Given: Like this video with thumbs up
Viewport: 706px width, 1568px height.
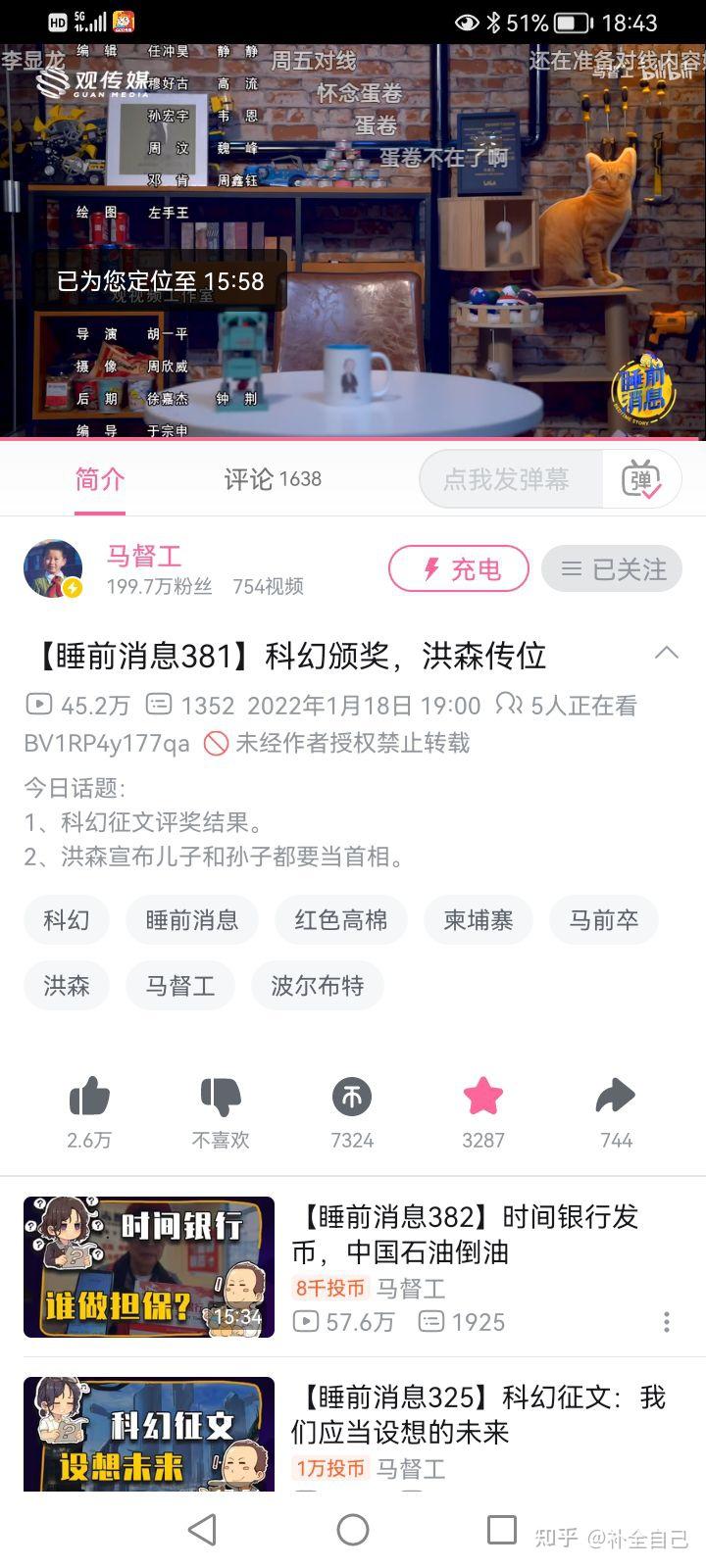Looking at the screenshot, I should [x=89, y=1098].
